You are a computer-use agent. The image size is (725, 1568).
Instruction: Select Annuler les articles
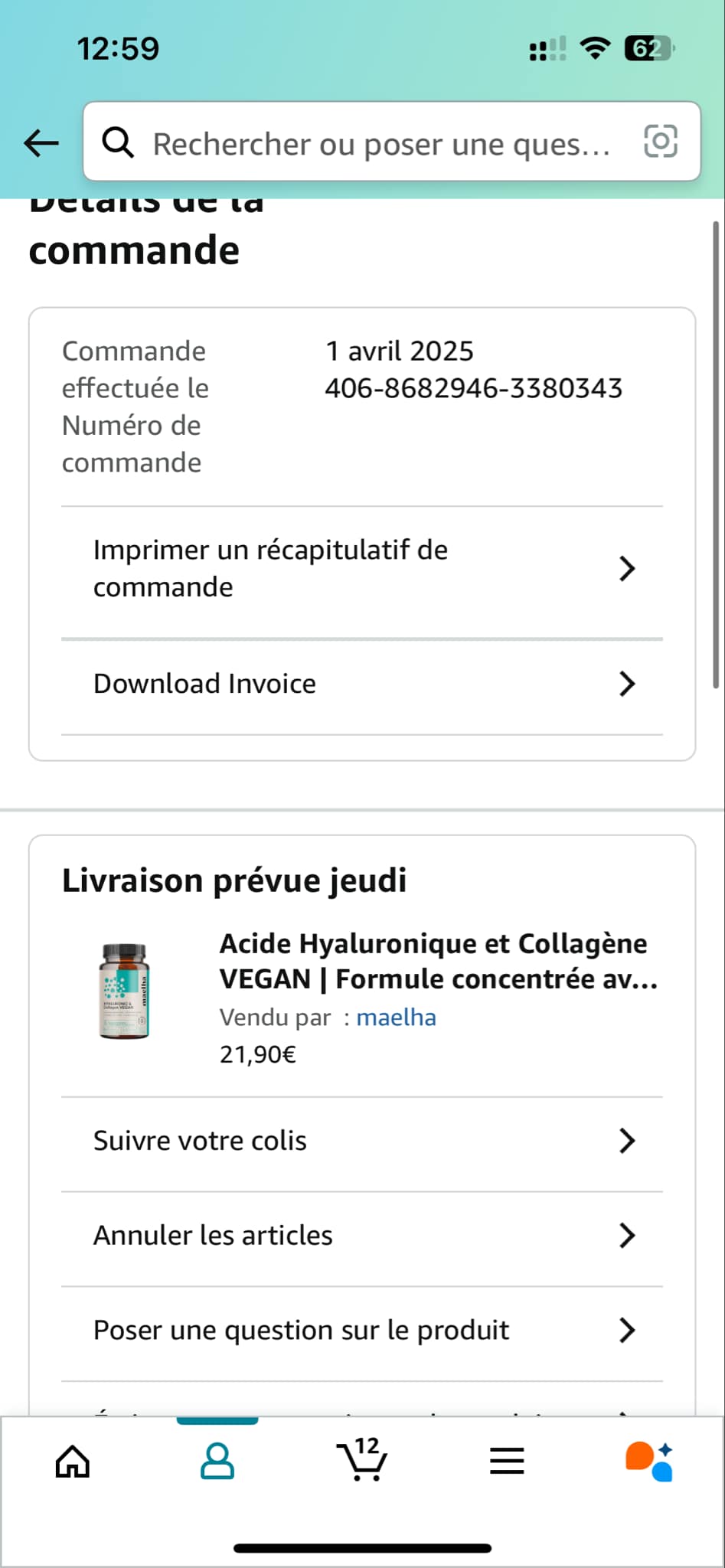(361, 1236)
